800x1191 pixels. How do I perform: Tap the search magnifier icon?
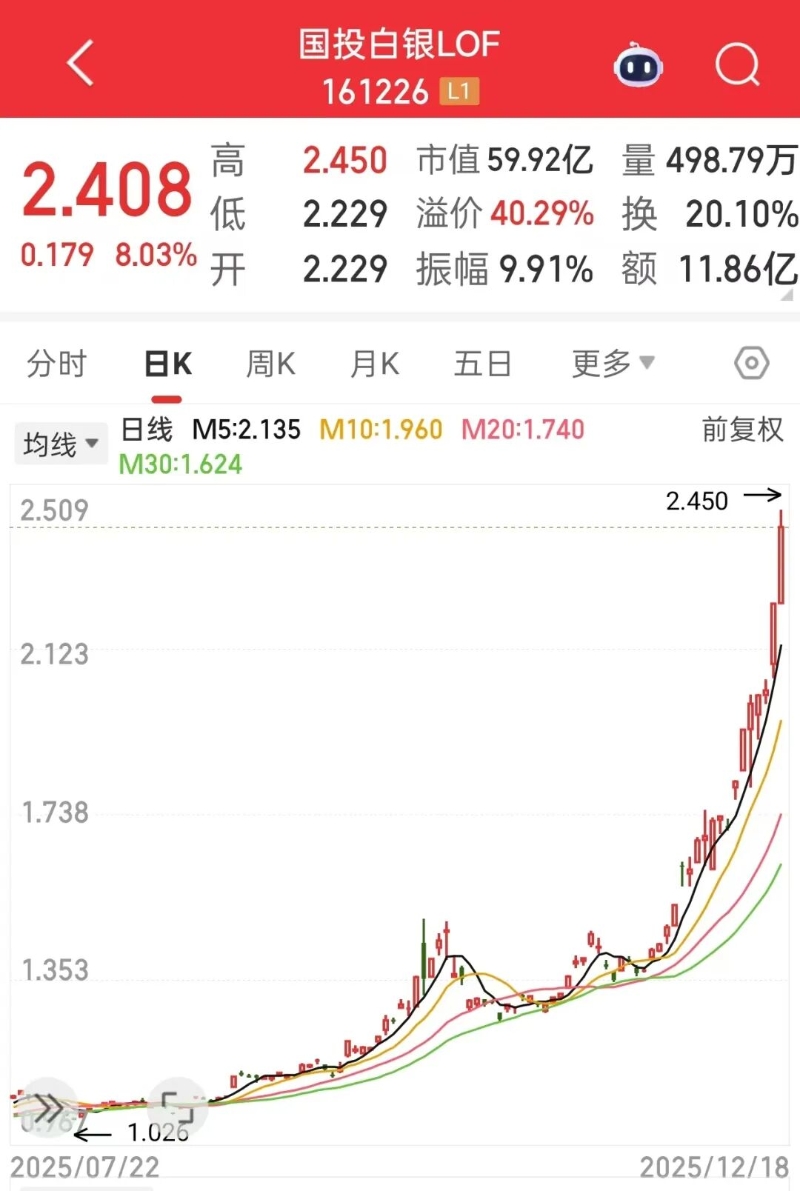737,65
